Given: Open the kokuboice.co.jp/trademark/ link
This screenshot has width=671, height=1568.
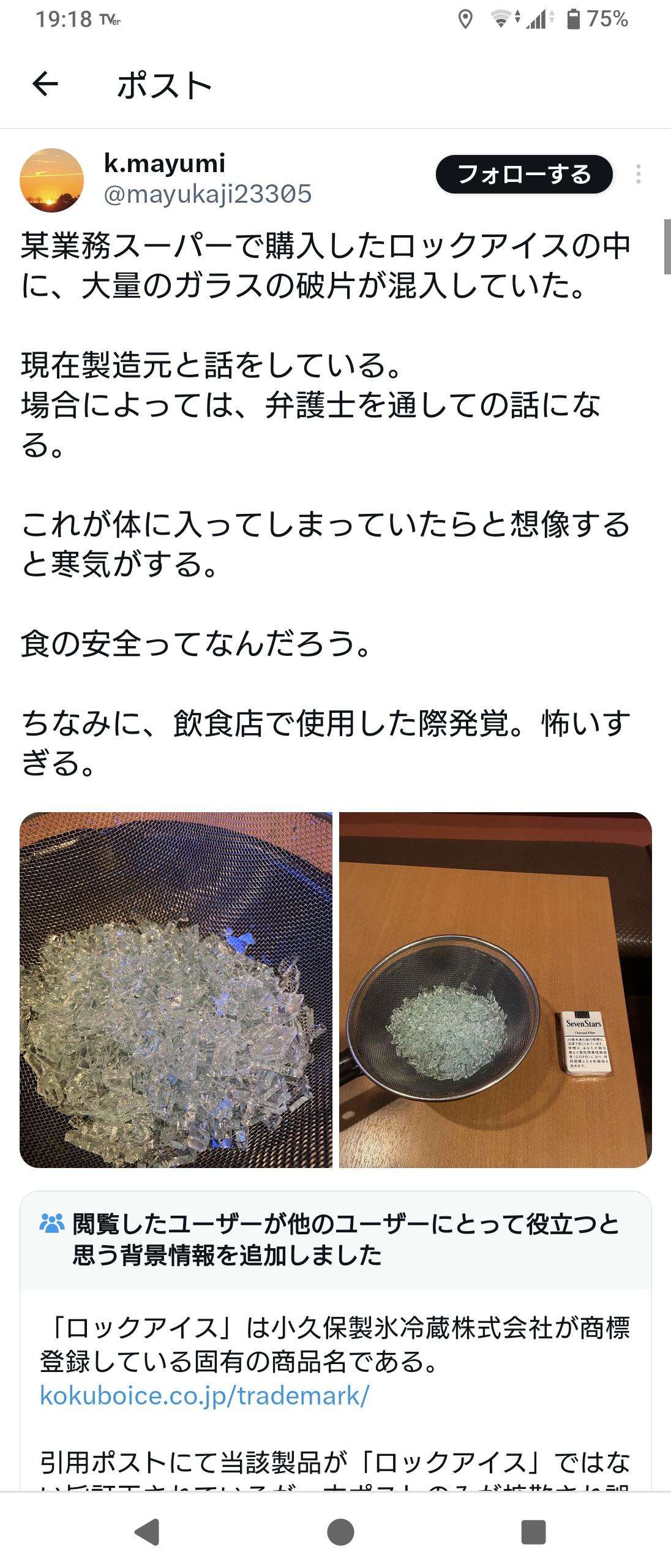Looking at the screenshot, I should (x=204, y=1396).
